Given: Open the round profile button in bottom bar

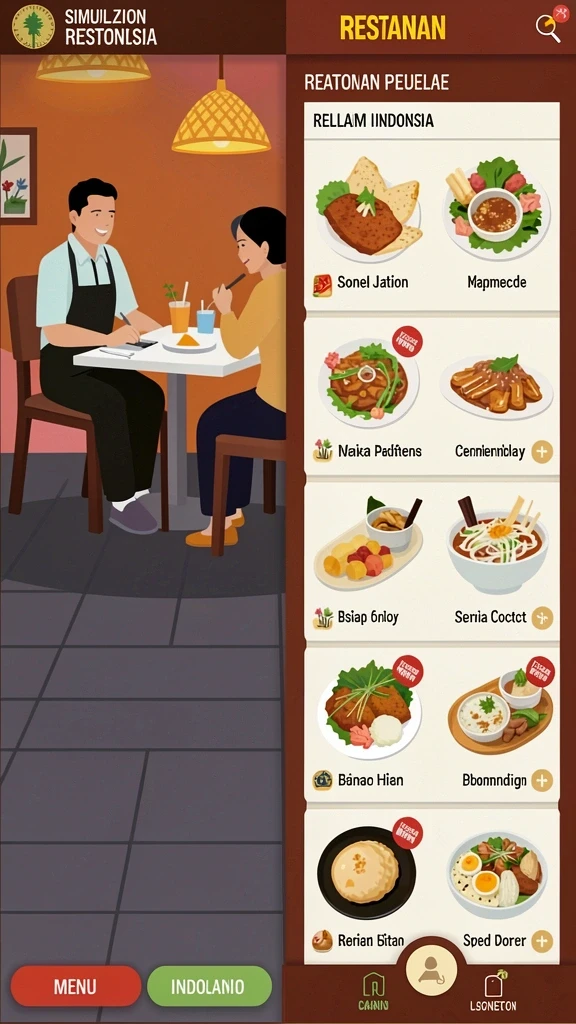Looking at the screenshot, I should click(431, 969).
